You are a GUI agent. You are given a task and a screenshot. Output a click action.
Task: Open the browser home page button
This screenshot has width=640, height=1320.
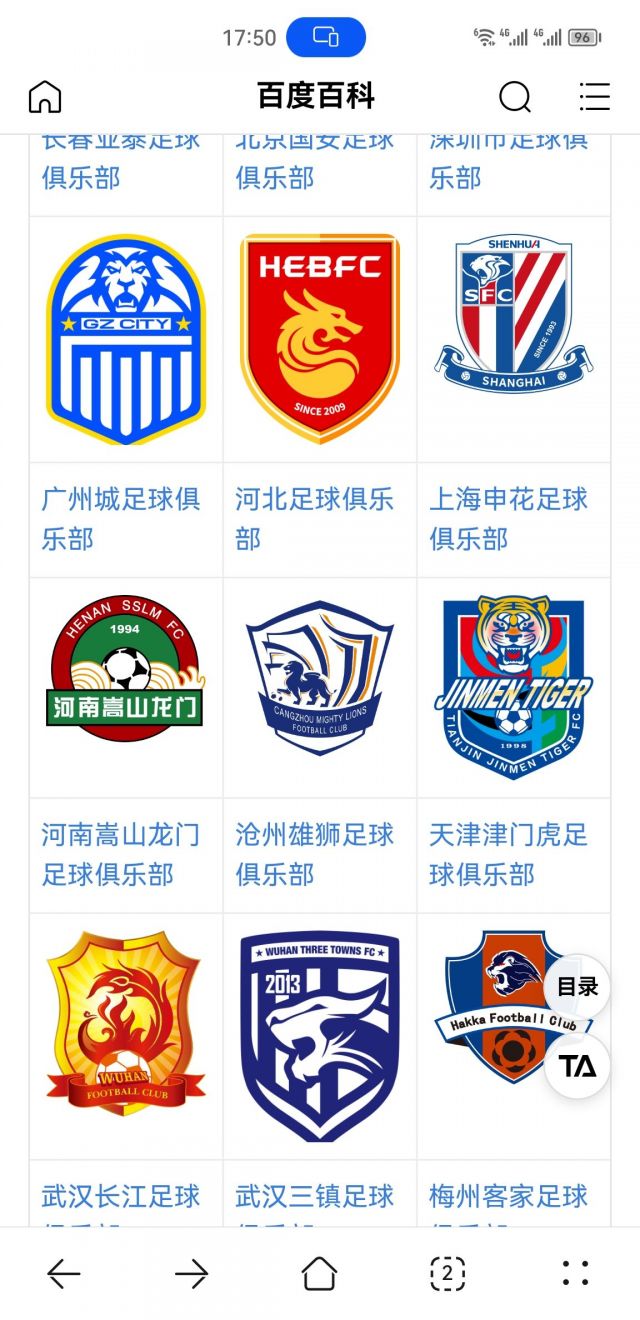click(320, 1273)
